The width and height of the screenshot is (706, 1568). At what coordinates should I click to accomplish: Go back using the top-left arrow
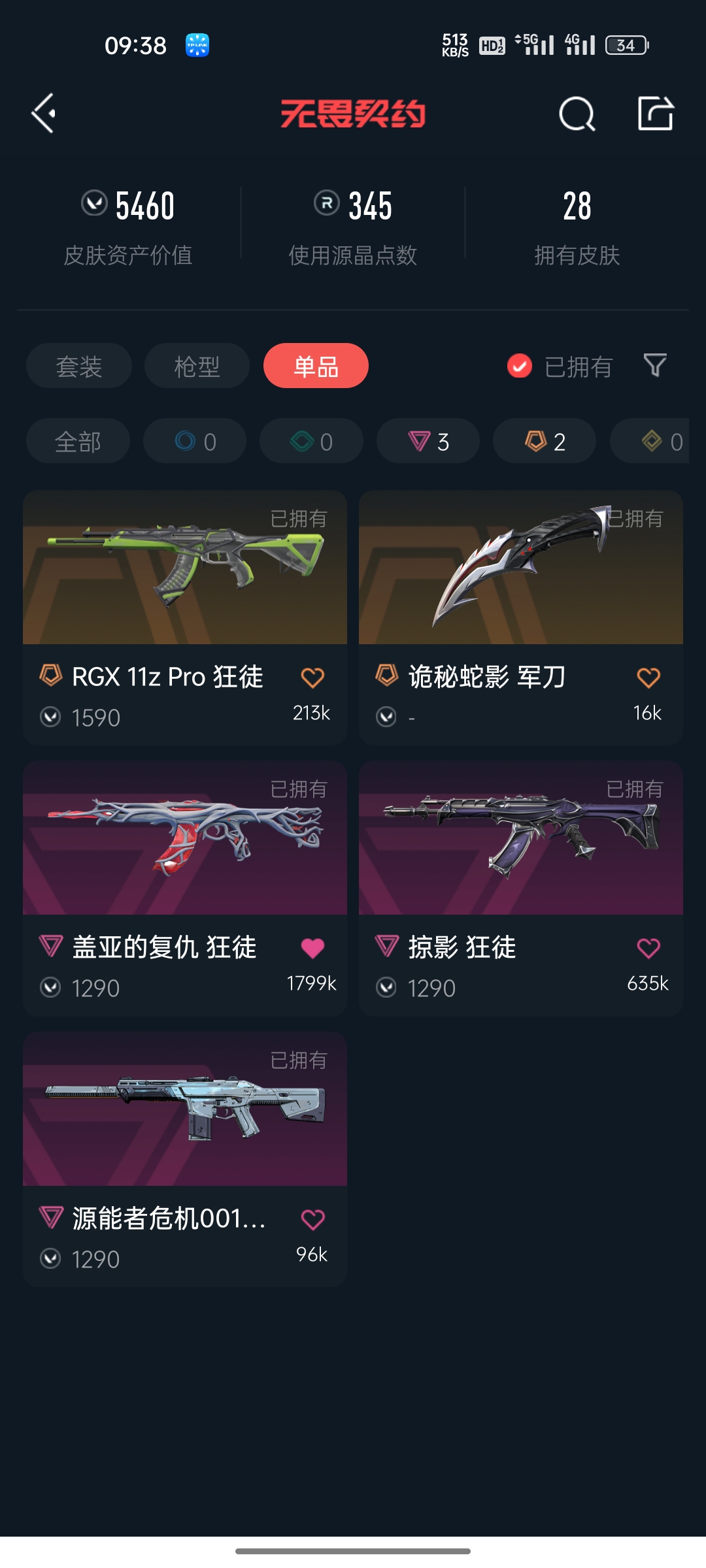point(43,114)
